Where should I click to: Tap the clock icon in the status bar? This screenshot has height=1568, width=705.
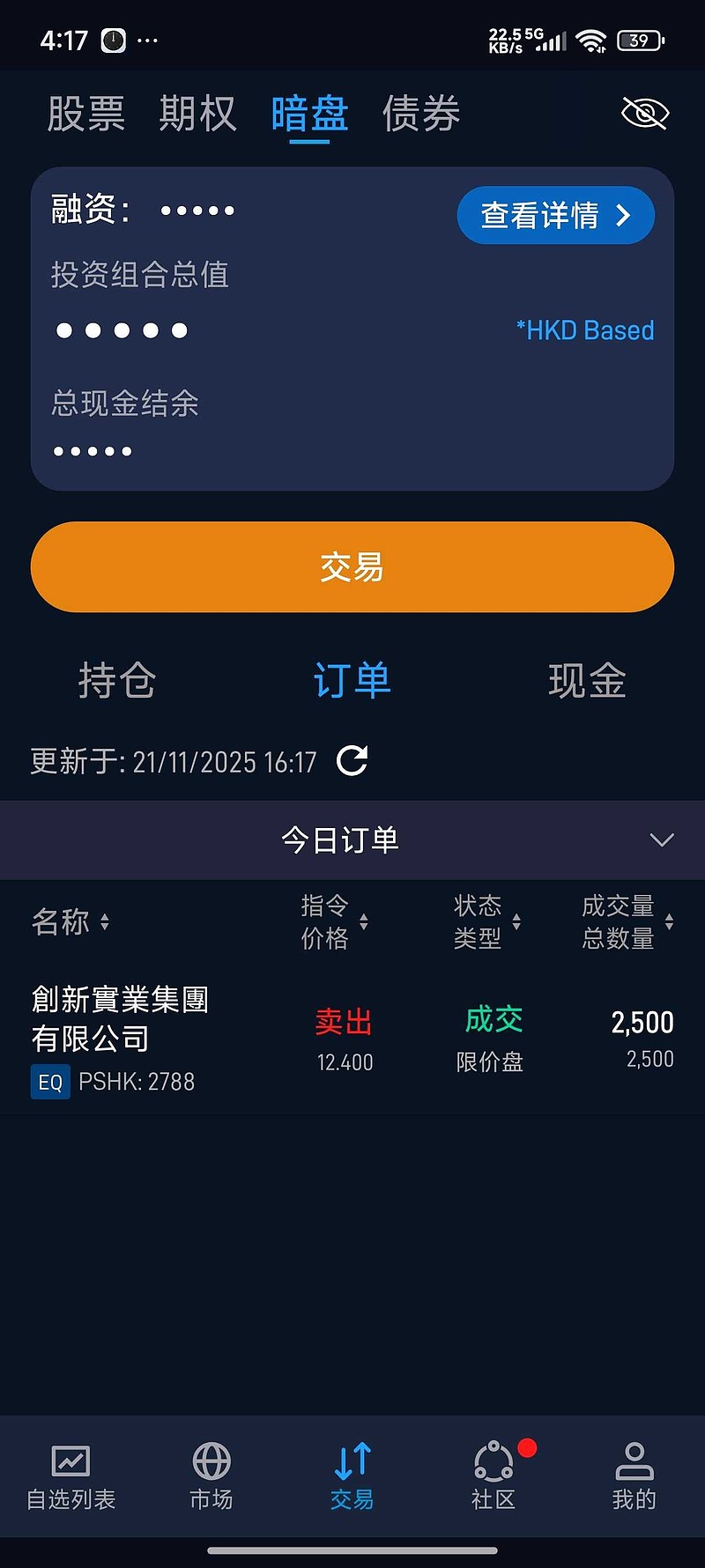[x=113, y=40]
